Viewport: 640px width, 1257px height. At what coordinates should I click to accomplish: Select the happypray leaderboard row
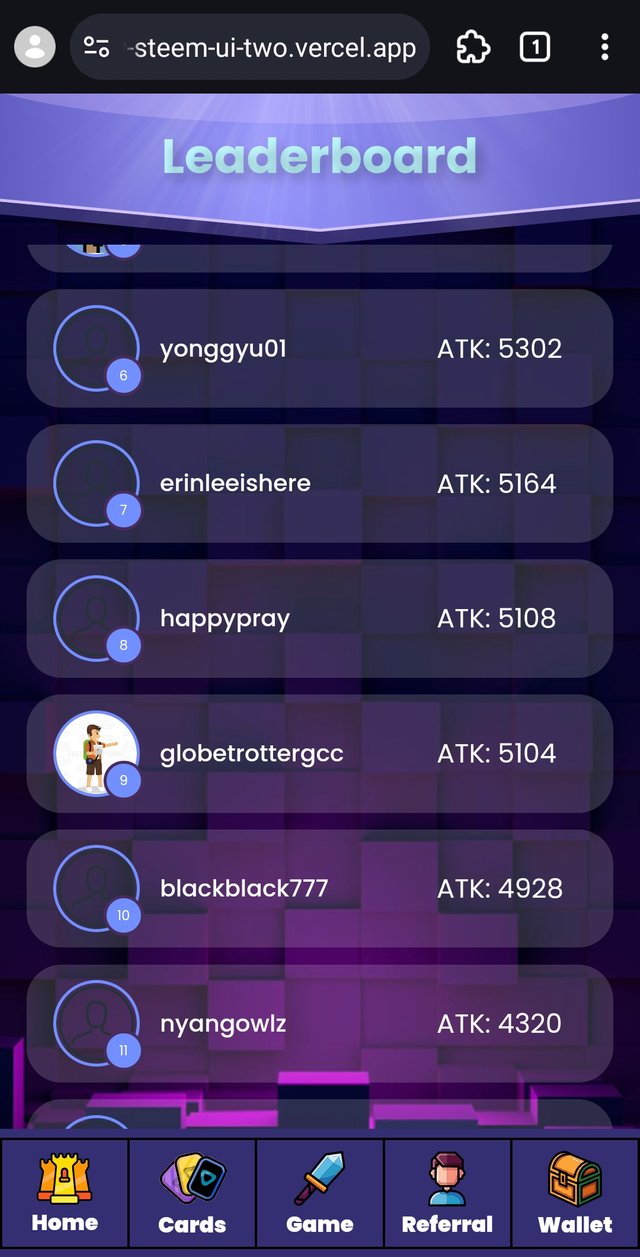point(320,619)
